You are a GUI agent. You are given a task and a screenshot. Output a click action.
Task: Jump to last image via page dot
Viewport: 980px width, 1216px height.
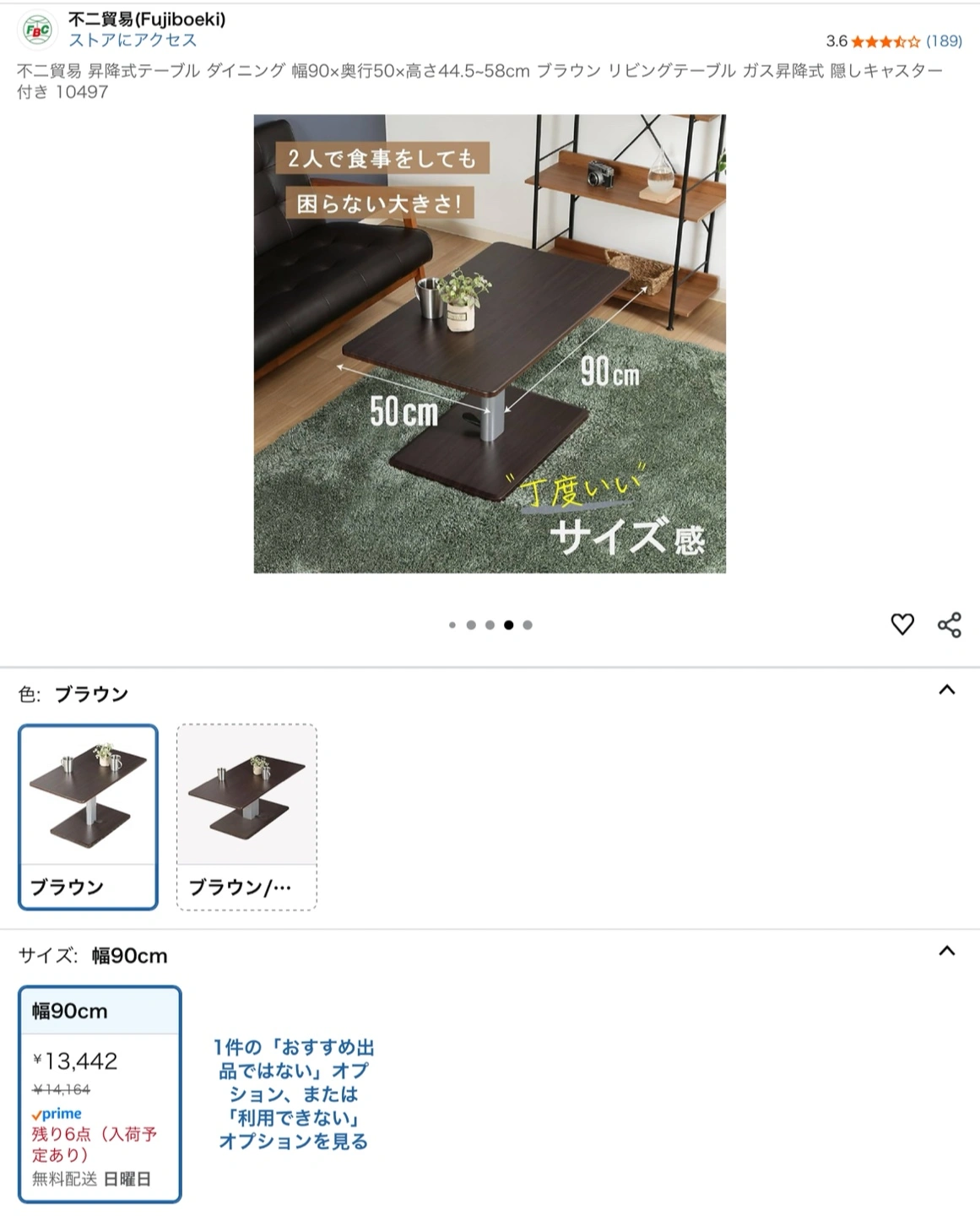click(528, 625)
